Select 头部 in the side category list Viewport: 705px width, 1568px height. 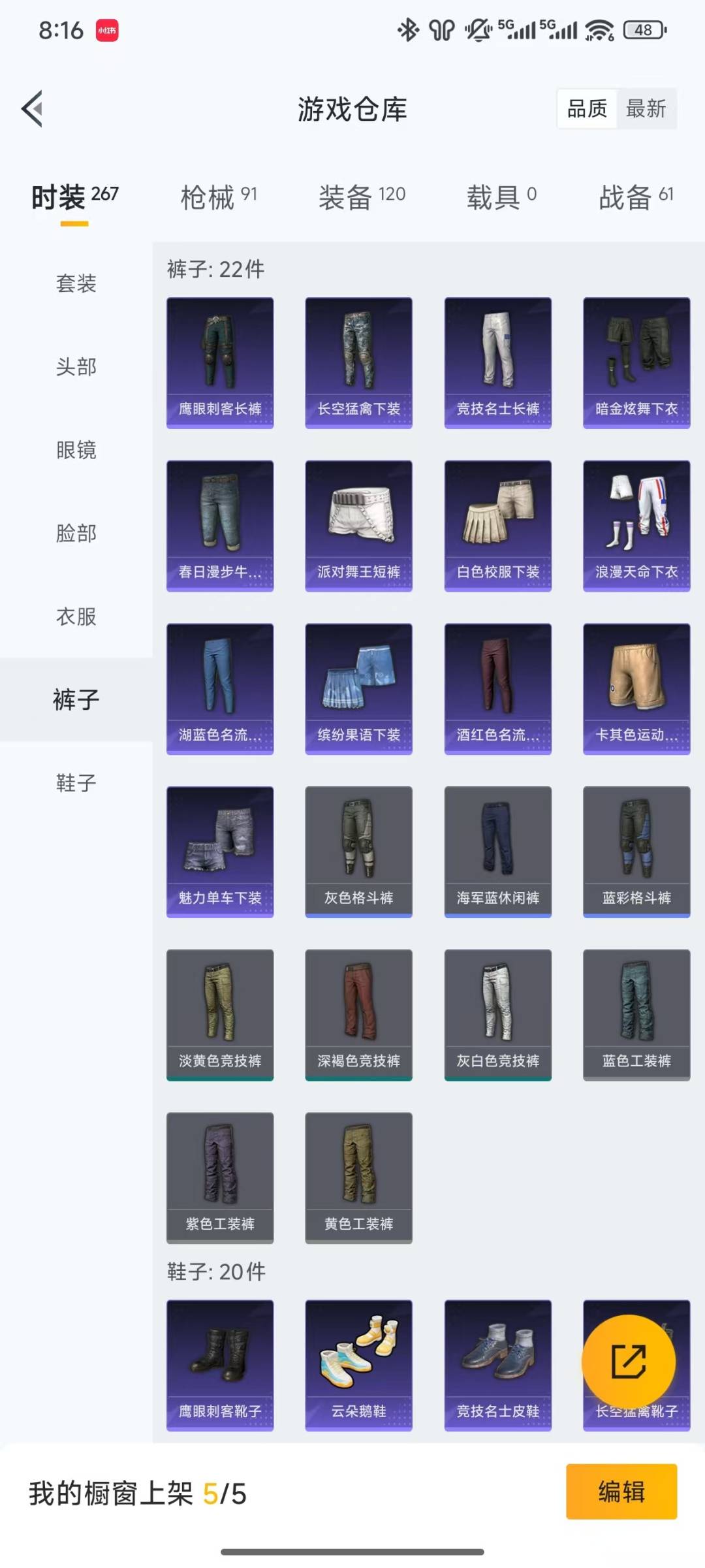tap(76, 367)
